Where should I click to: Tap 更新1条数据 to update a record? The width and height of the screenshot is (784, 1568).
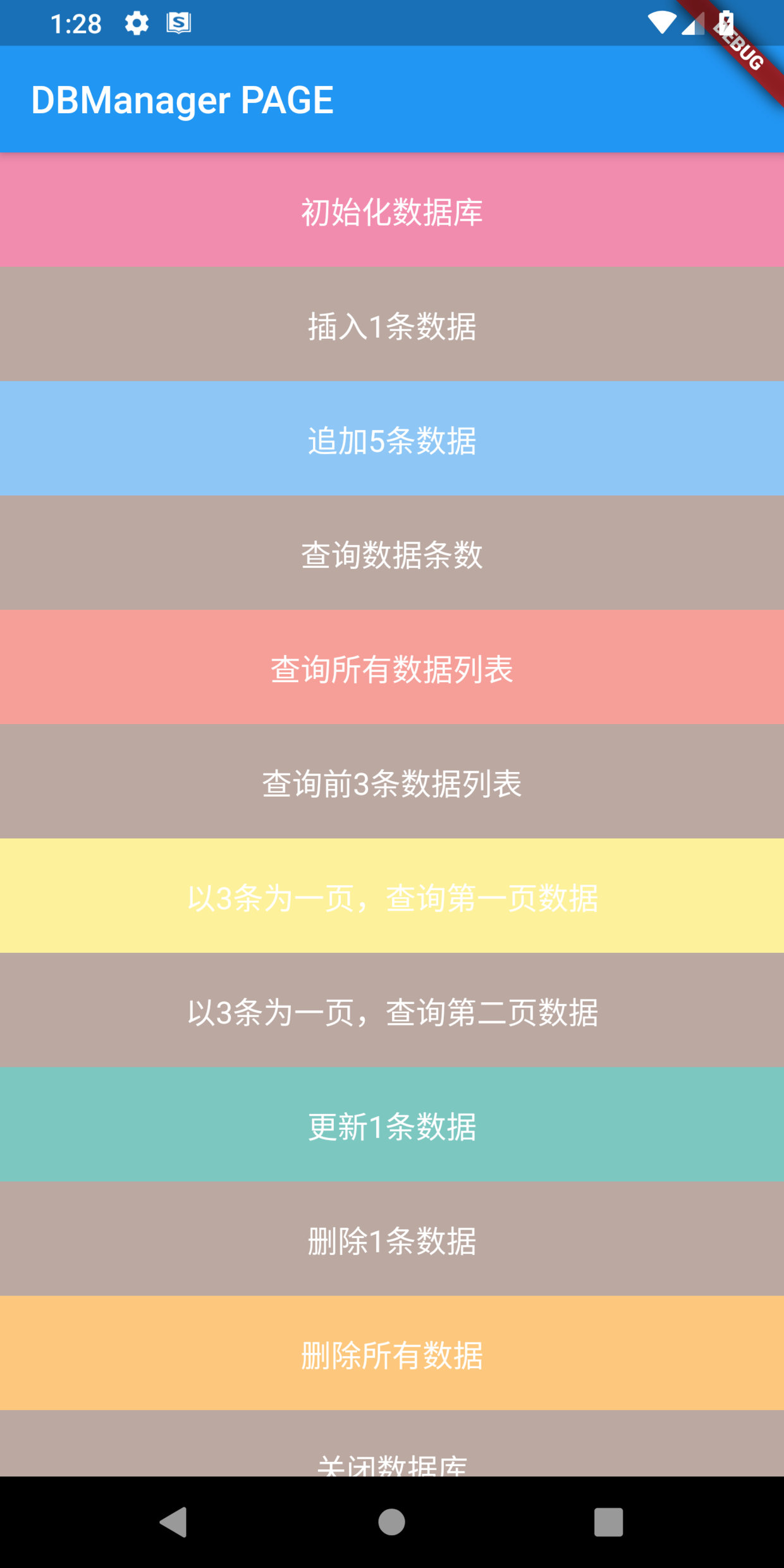392,1126
